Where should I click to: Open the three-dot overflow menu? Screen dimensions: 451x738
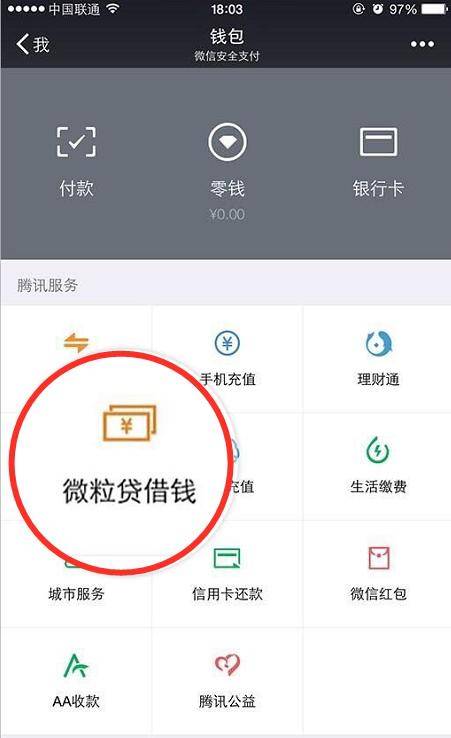click(422, 44)
